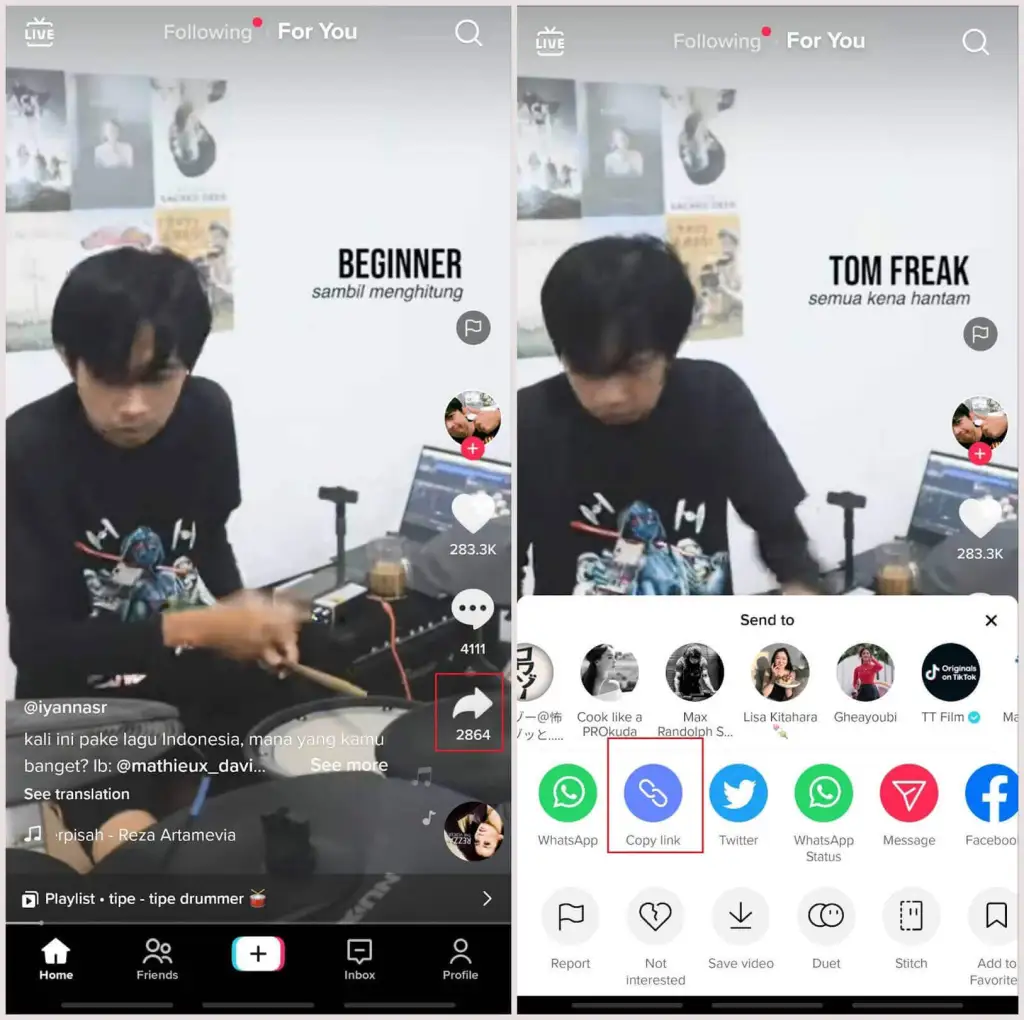Save video to the device
Screen dimensions: 1024x1020
point(740,917)
